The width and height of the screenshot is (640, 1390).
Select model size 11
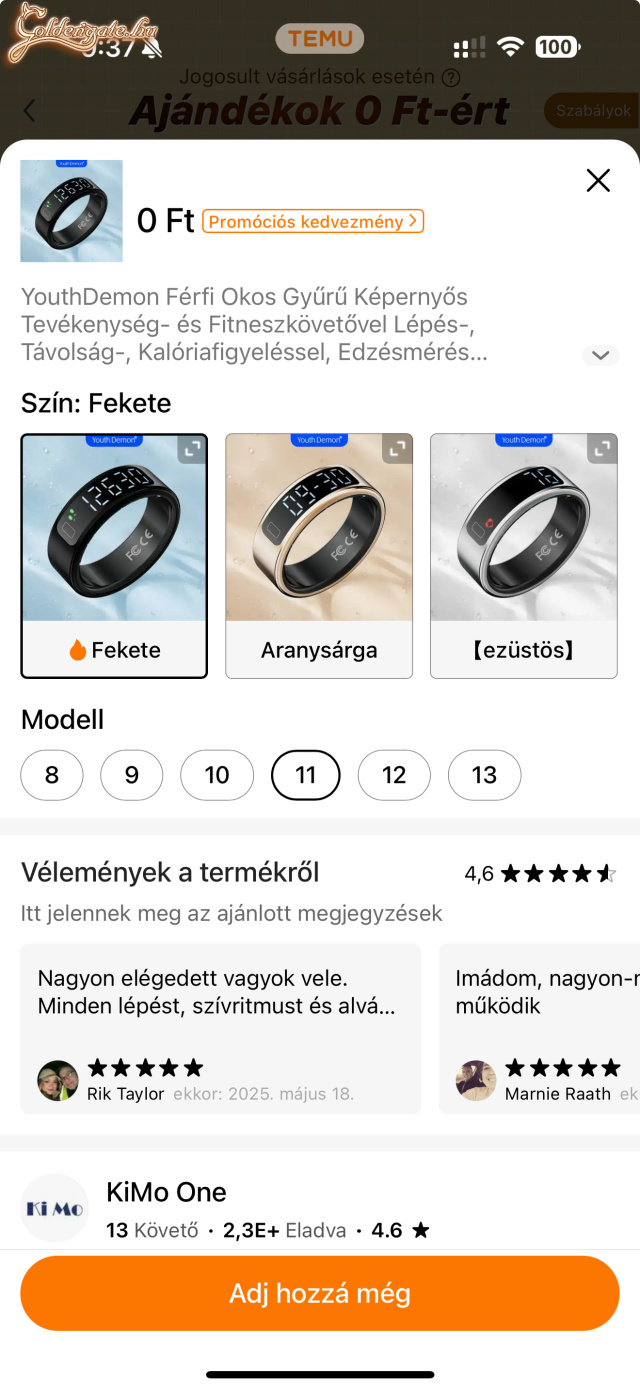[306, 775]
